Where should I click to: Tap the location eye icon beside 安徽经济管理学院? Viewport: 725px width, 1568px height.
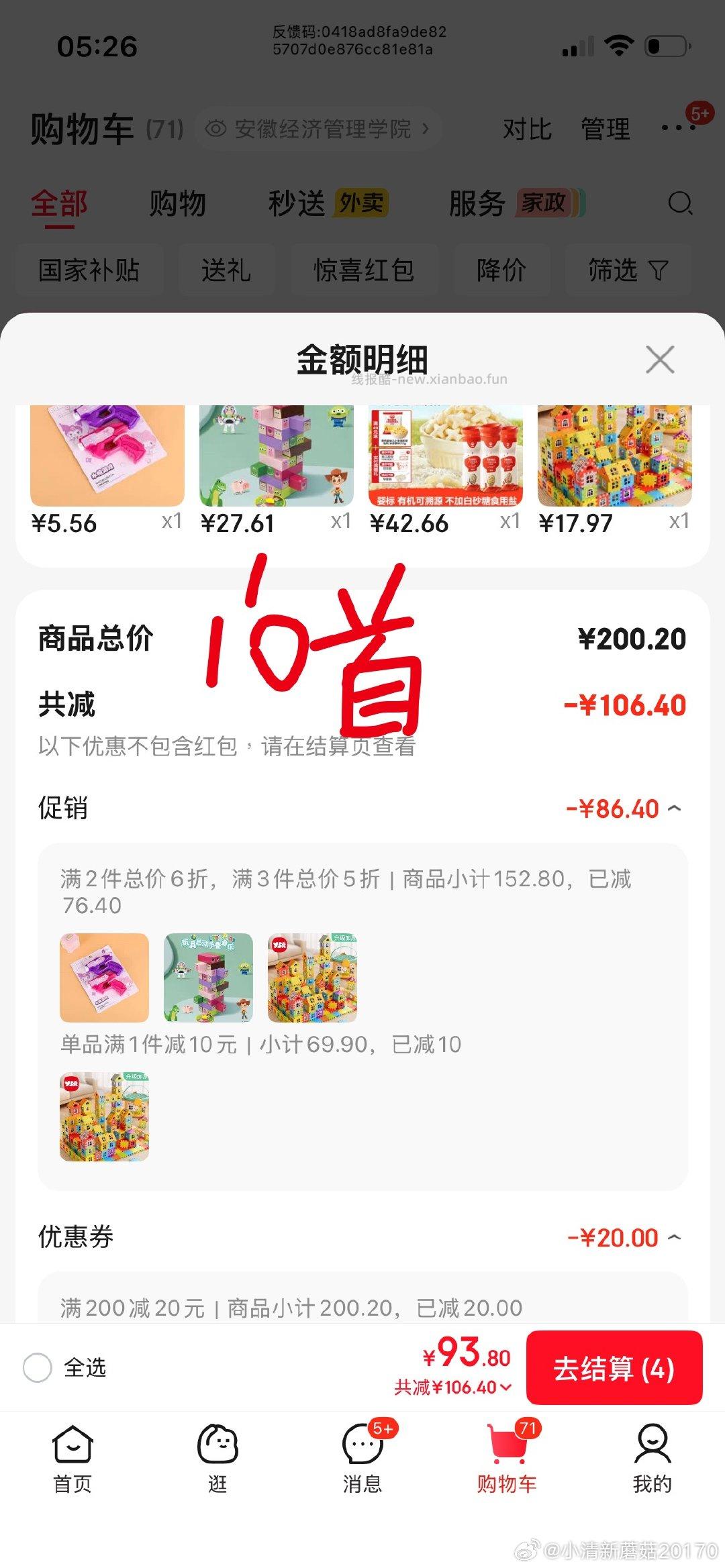216,126
